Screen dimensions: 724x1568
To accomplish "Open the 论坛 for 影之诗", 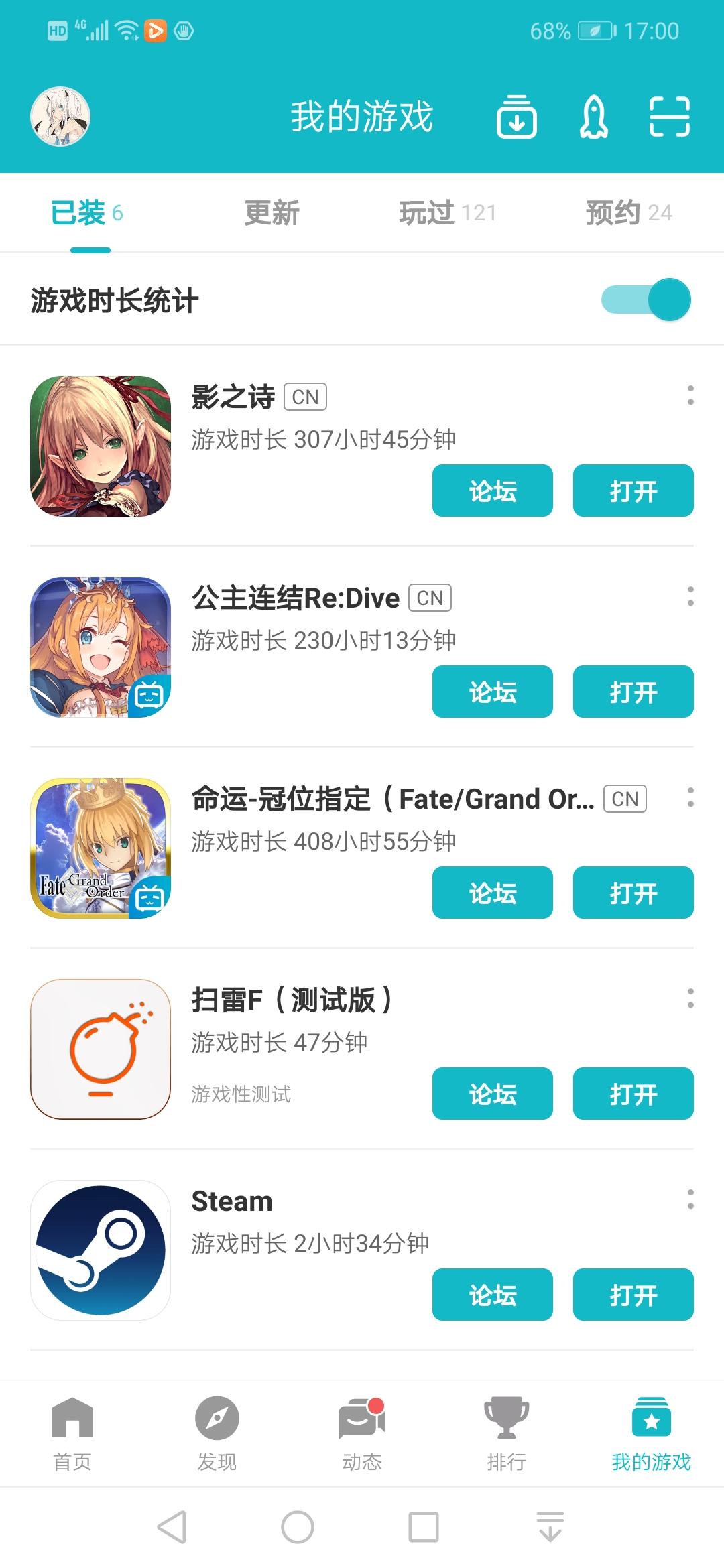I will point(493,491).
